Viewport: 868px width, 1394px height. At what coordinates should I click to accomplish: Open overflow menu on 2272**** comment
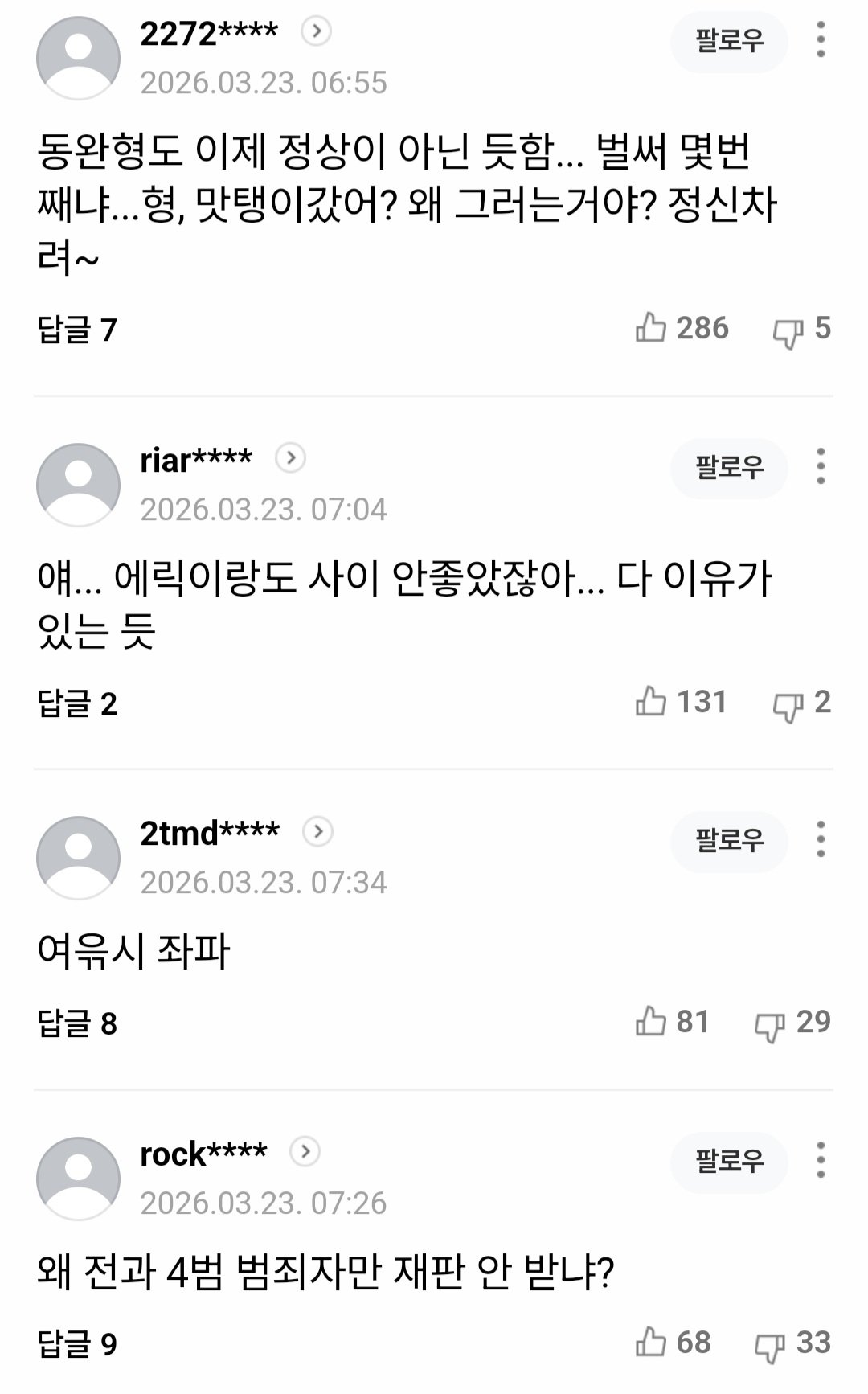[x=820, y=40]
